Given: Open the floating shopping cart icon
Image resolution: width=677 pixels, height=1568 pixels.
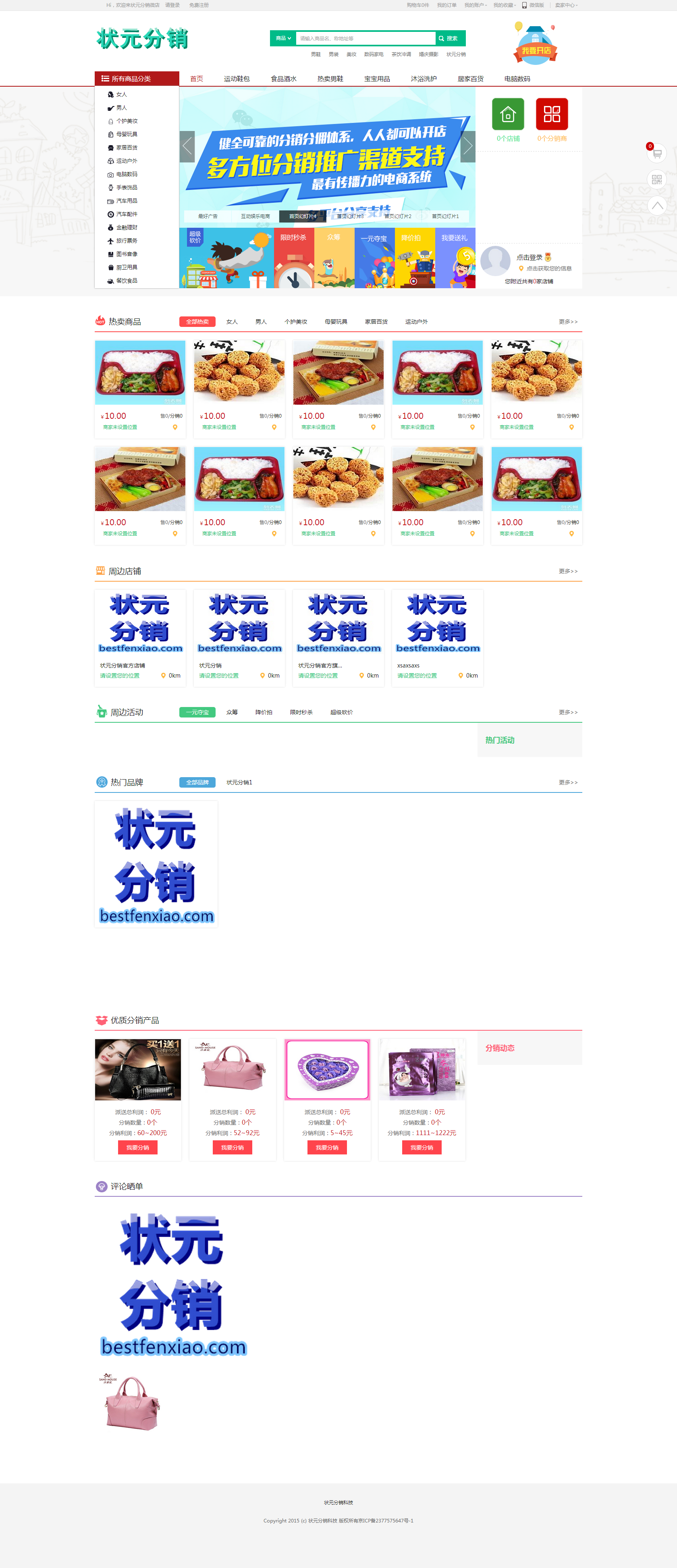Looking at the screenshot, I should (657, 154).
